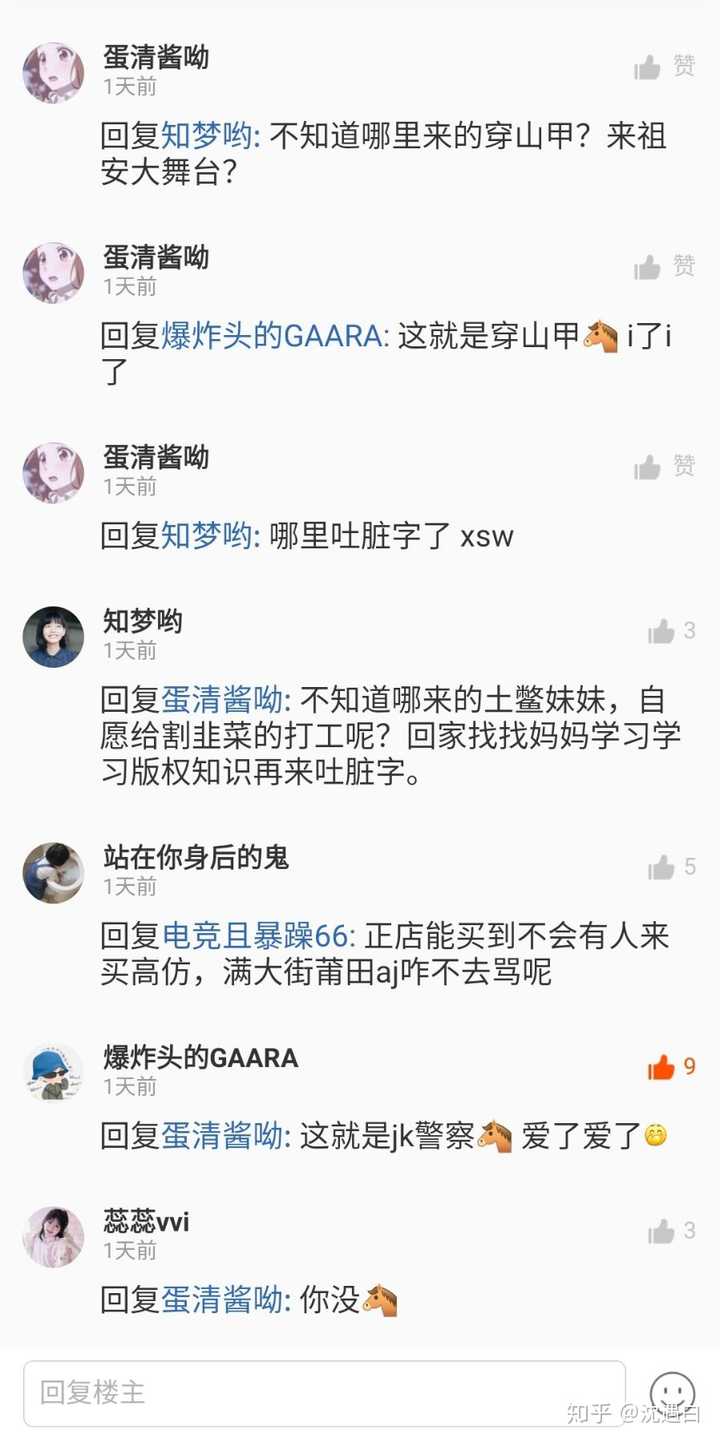
Task: Like 蛋清酱呦's comment mentioning 祖安大舞台
Action: click(648, 67)
